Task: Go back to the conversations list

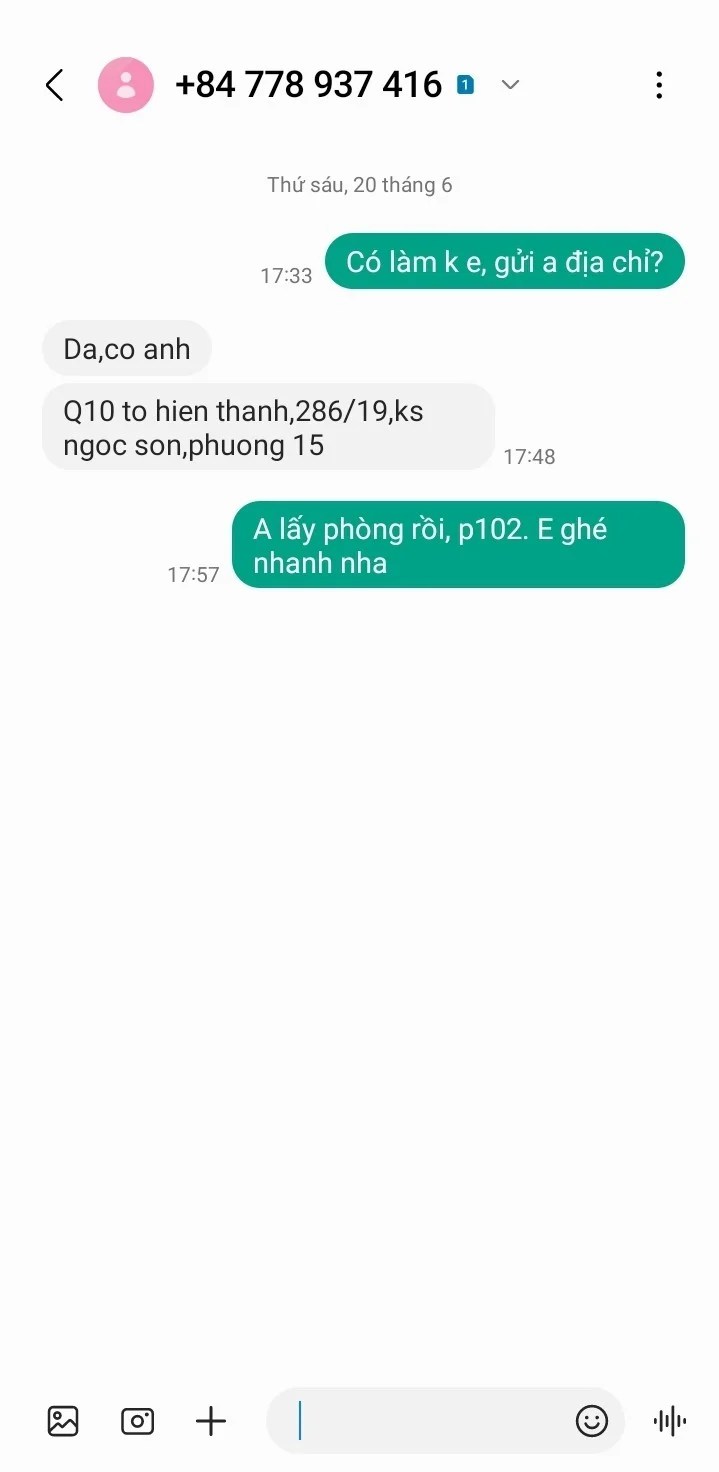Action: (54, 86)
